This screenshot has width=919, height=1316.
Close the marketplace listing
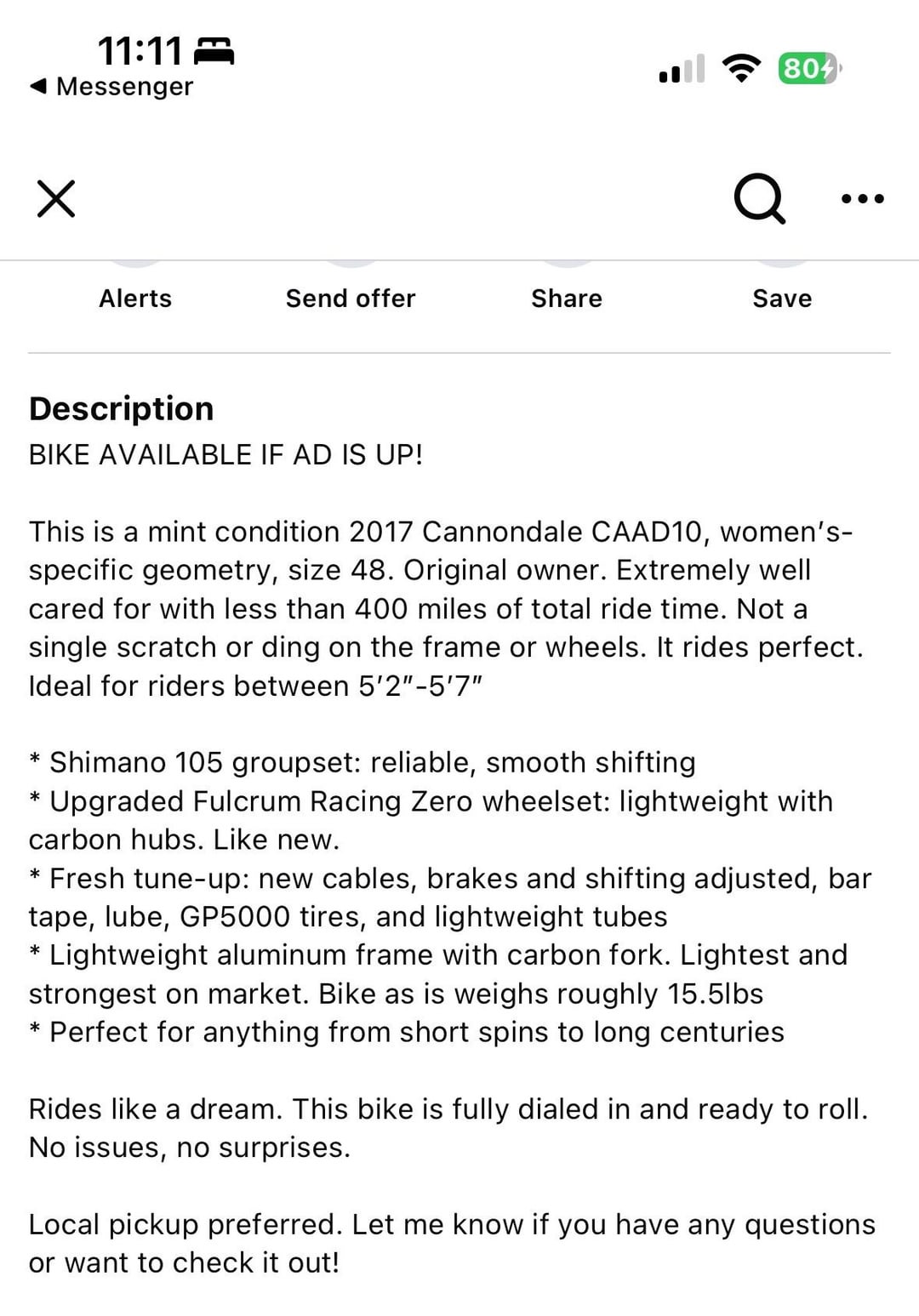coord(56,198)
